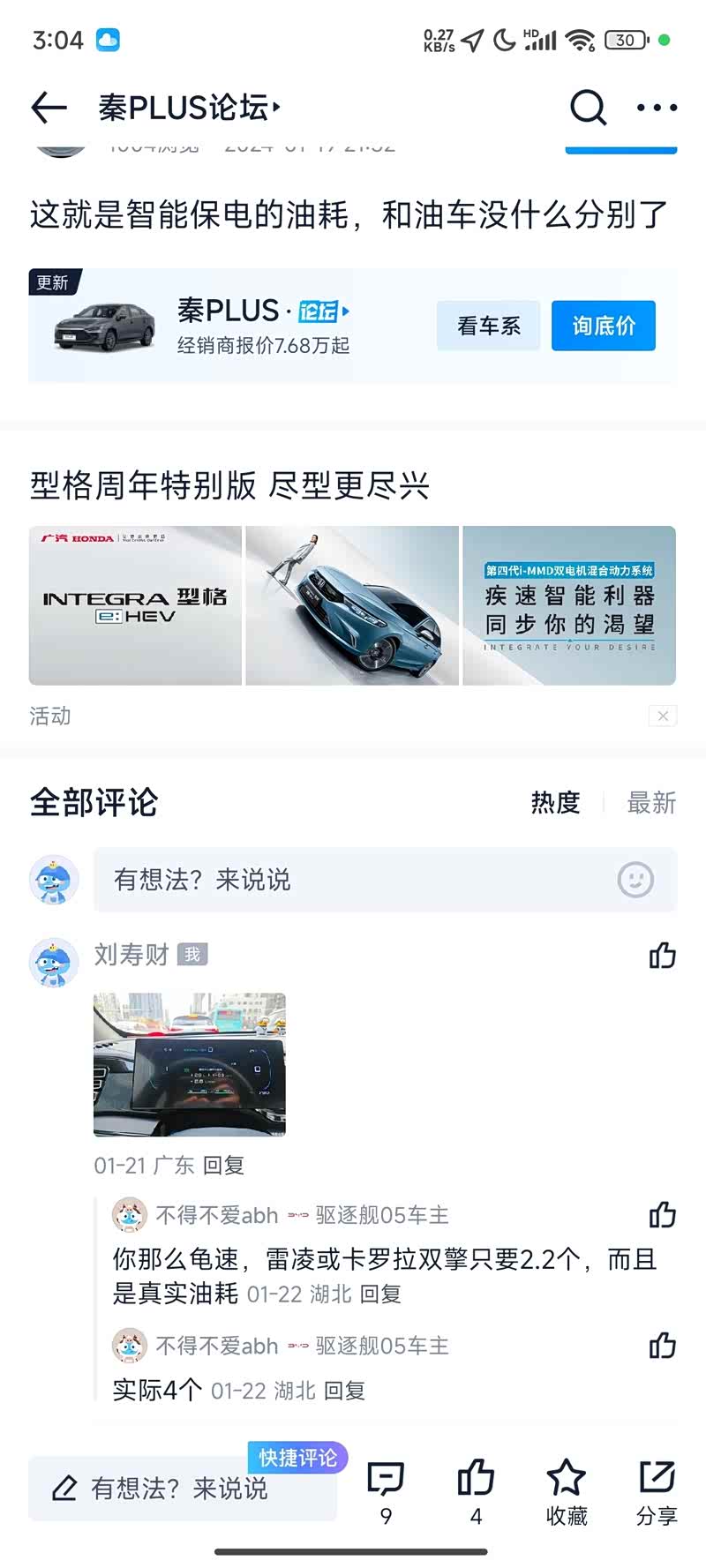Image resolution: width=706 pixels, height=1568 pixels.
Task: Like 刘寿财's comment
Action: [x=662, y=955]
